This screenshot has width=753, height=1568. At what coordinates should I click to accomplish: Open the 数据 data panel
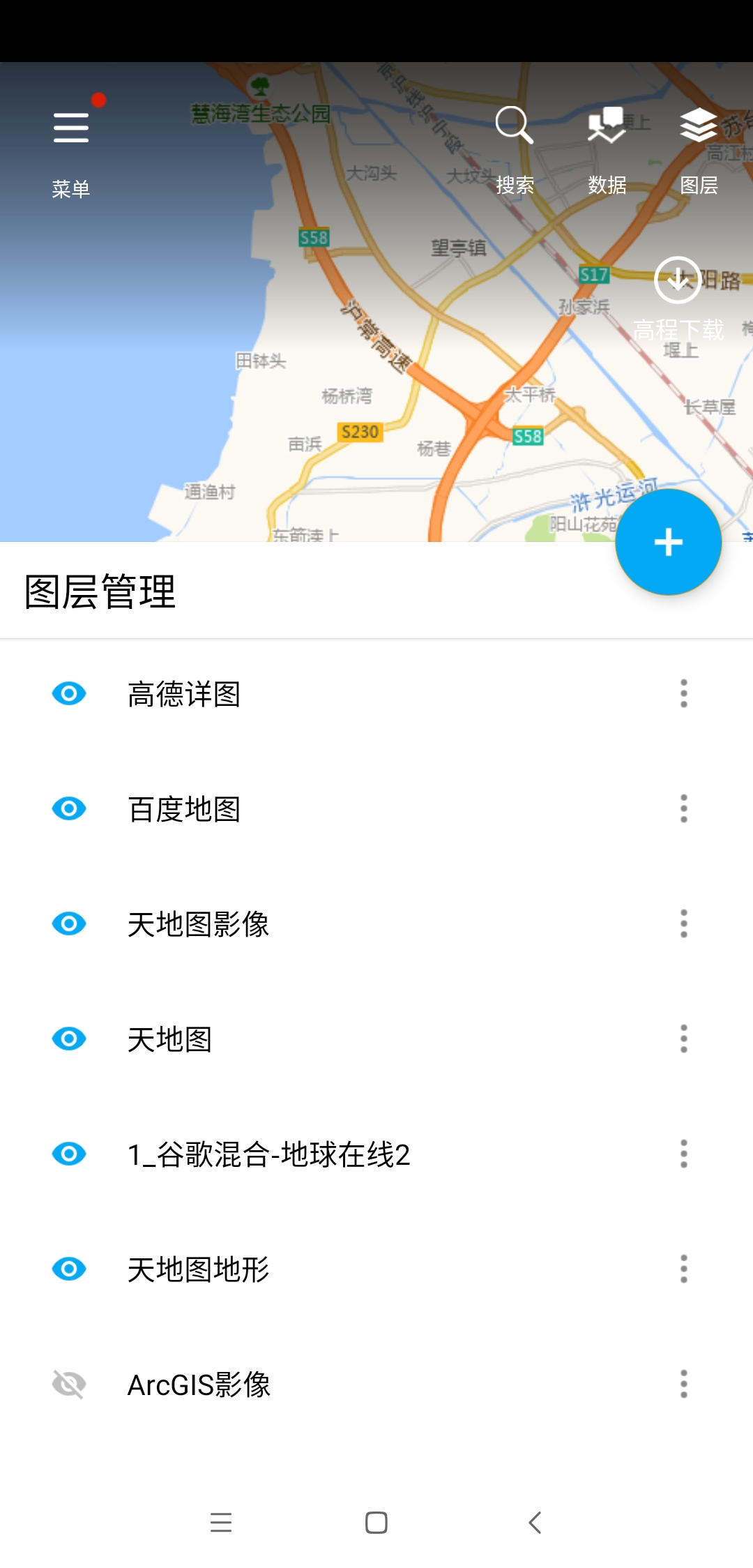(x=607, y=126)
